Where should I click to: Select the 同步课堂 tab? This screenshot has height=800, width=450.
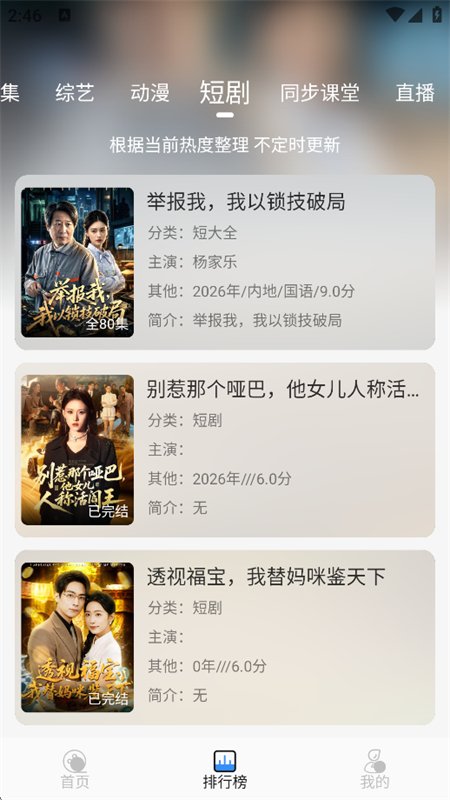pos(319,93)
